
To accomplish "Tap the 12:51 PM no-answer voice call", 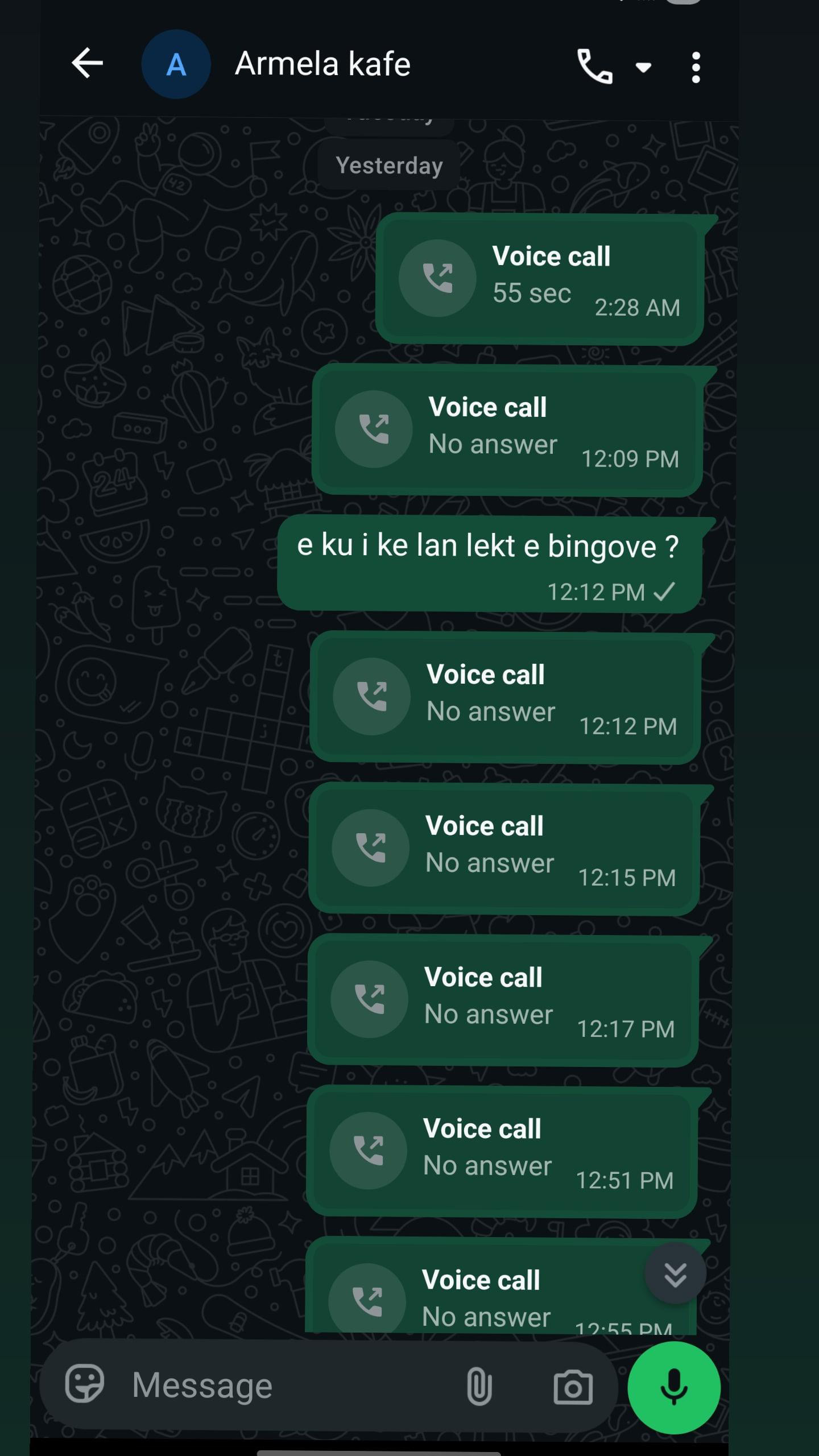I will click(x=502, y=1151).
